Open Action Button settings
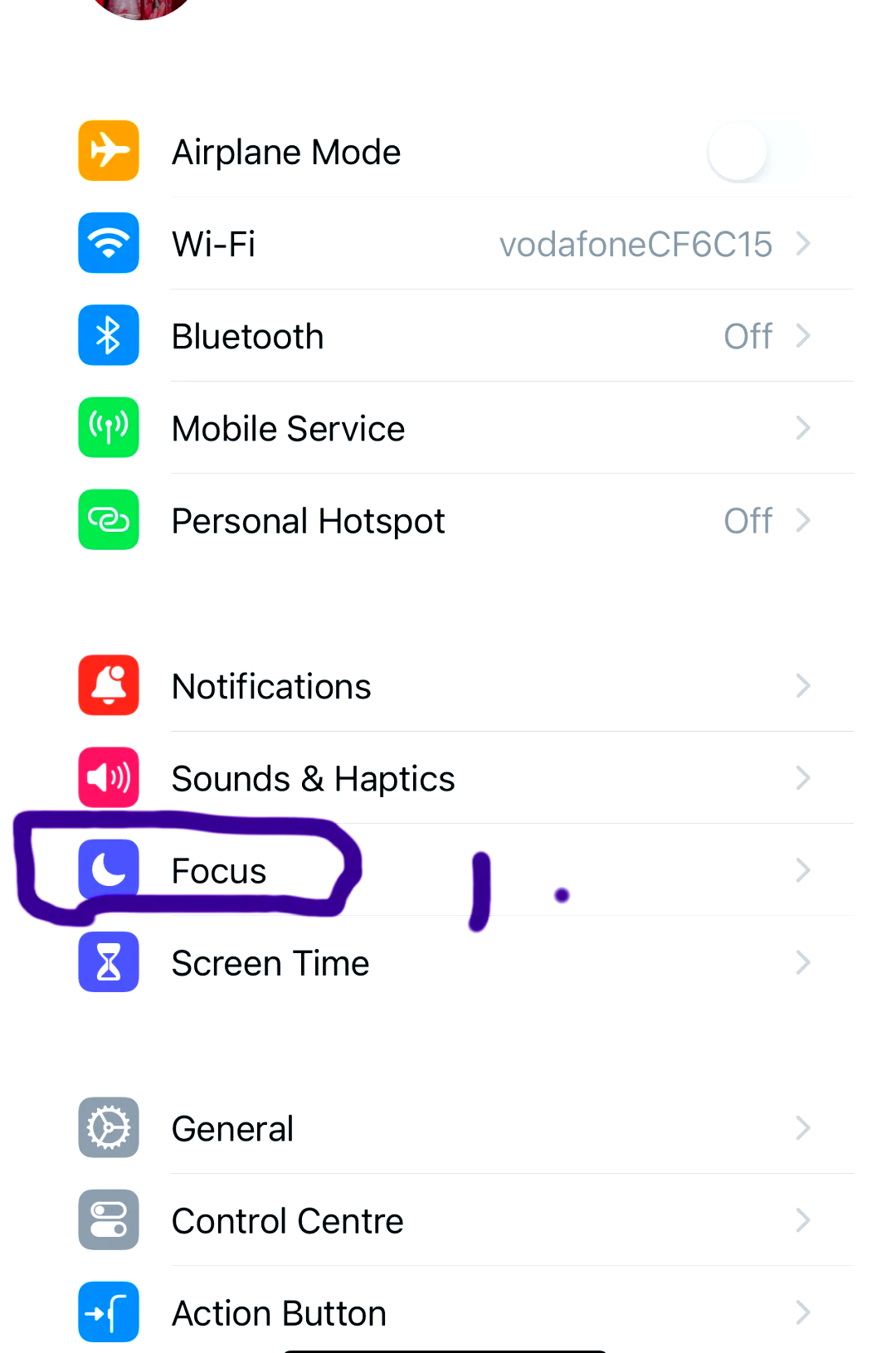The image size is (896, 1353). (x=448, y=1312)
